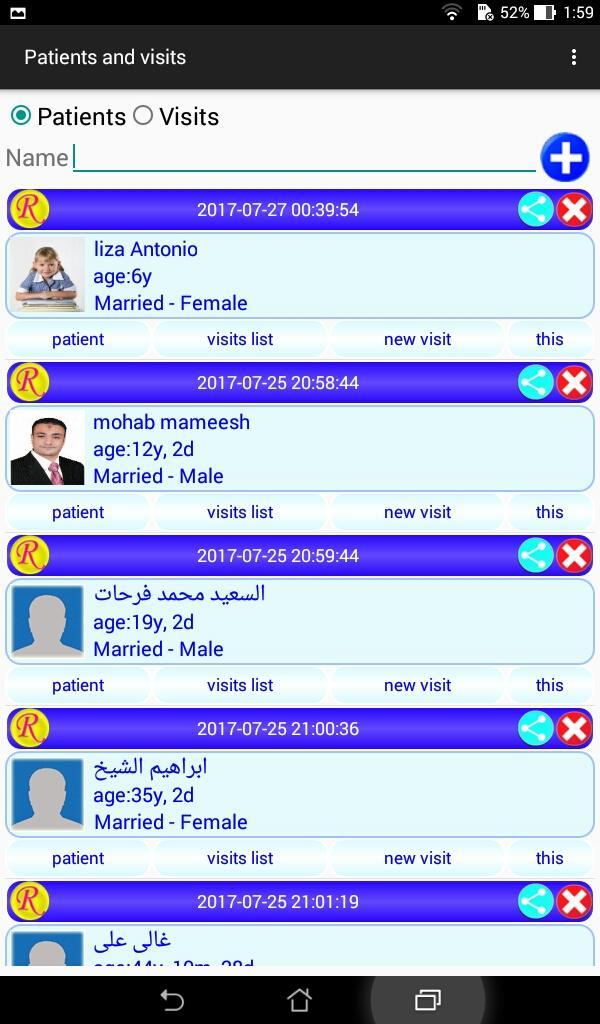The image size is (600, 1024).
Task: Open the overflow menu
Action: coord(573,57)
